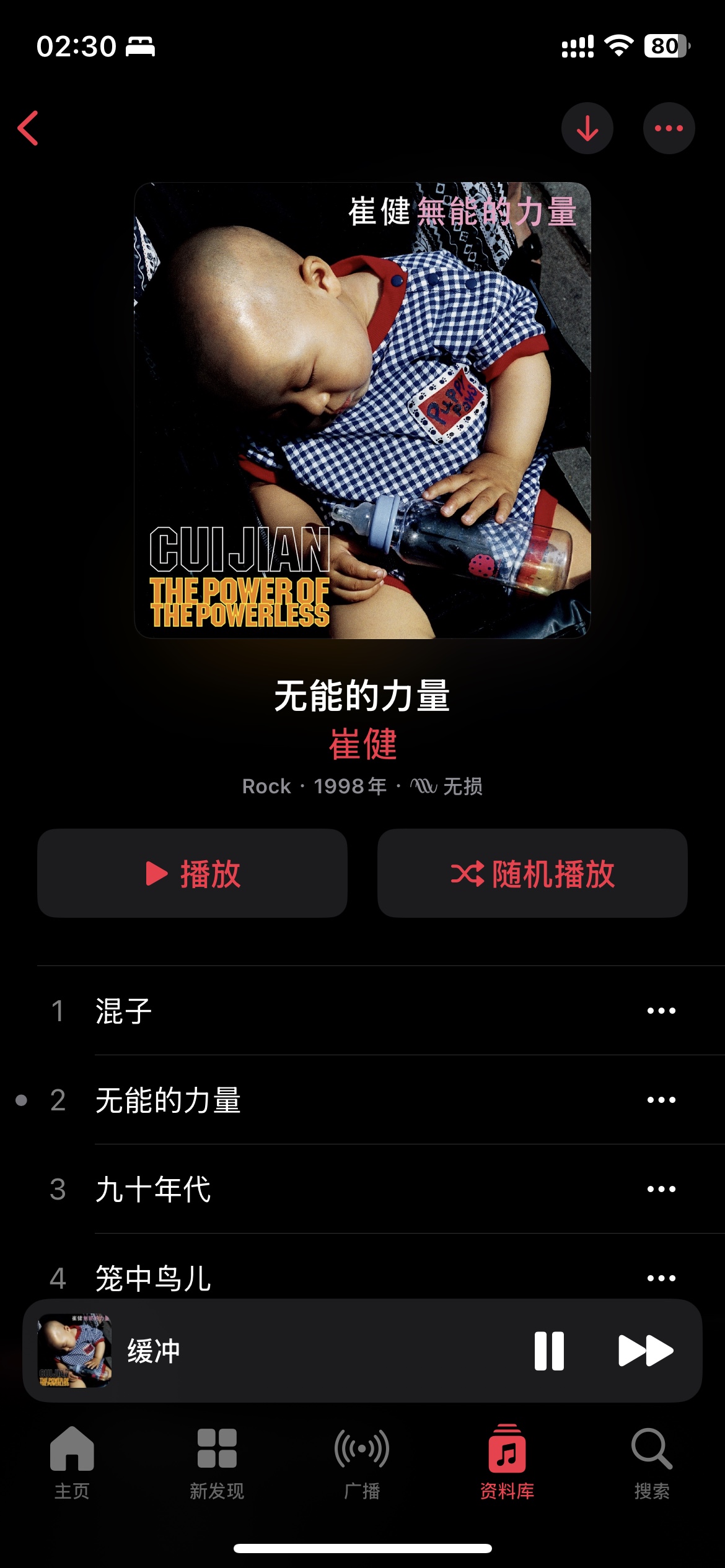The height and width of the screenshot is (1568, 725).
Task: Open more options for 混子
Action: (661, 1011)
